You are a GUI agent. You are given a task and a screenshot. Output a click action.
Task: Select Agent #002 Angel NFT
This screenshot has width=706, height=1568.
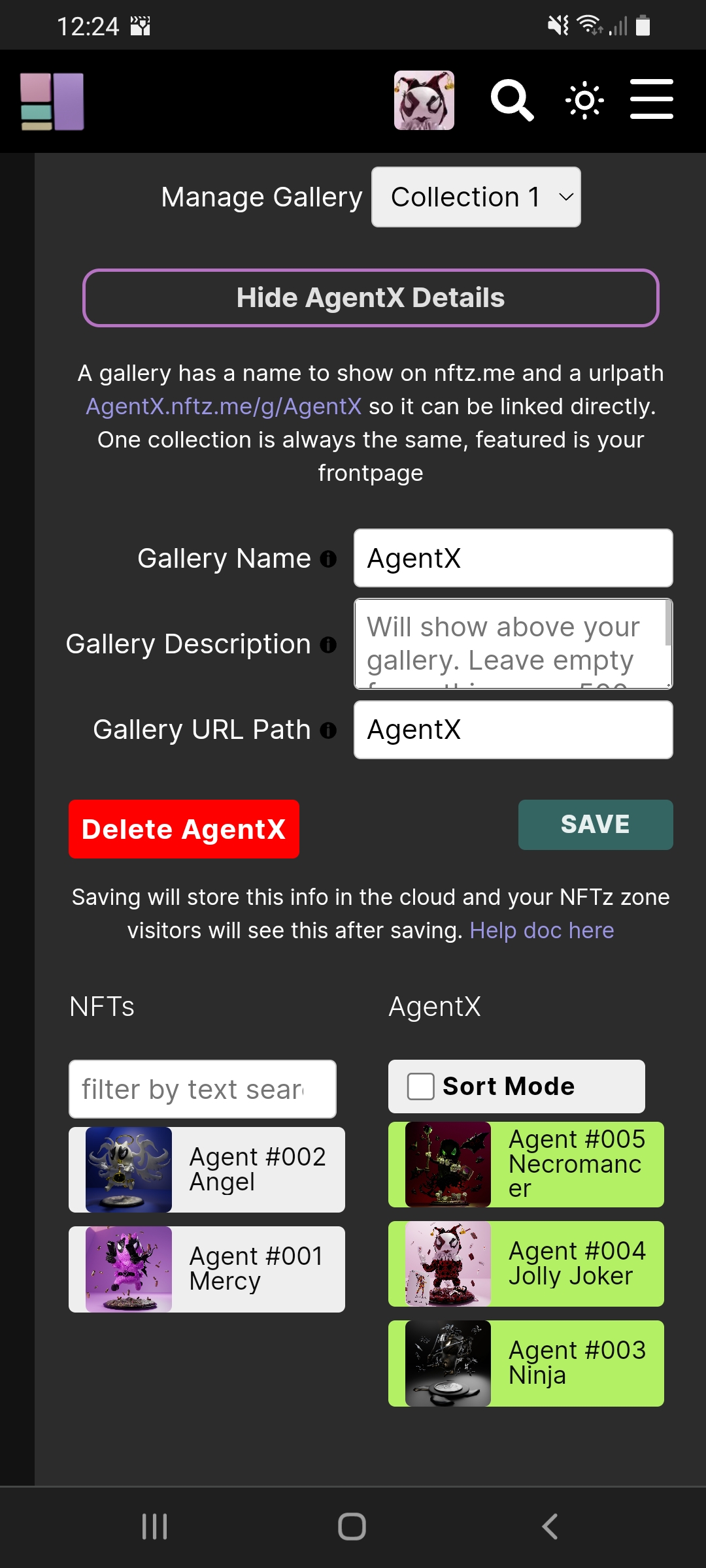pos(207,1169)
